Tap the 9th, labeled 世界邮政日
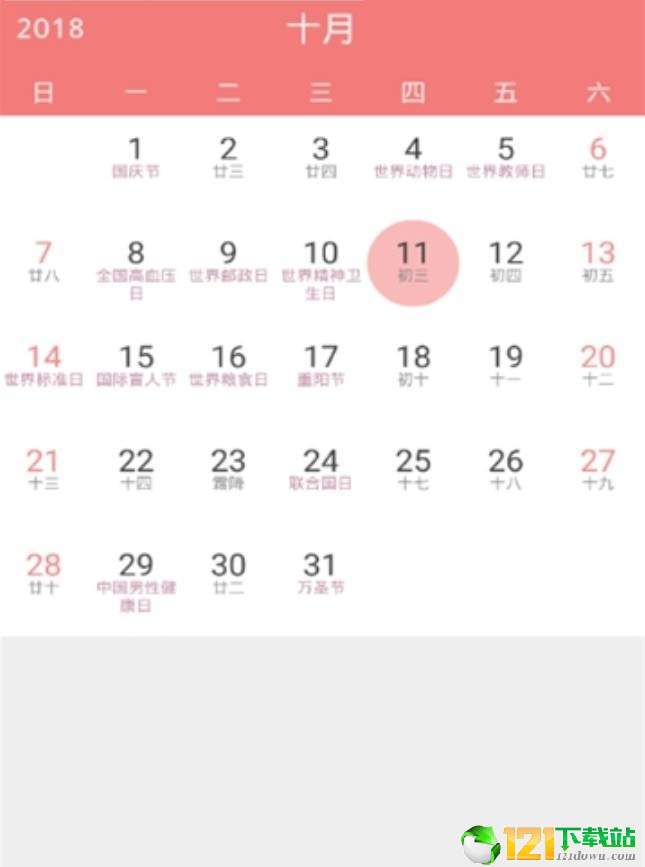The width and height of the screenshot is (645, 867). [228, 262]
